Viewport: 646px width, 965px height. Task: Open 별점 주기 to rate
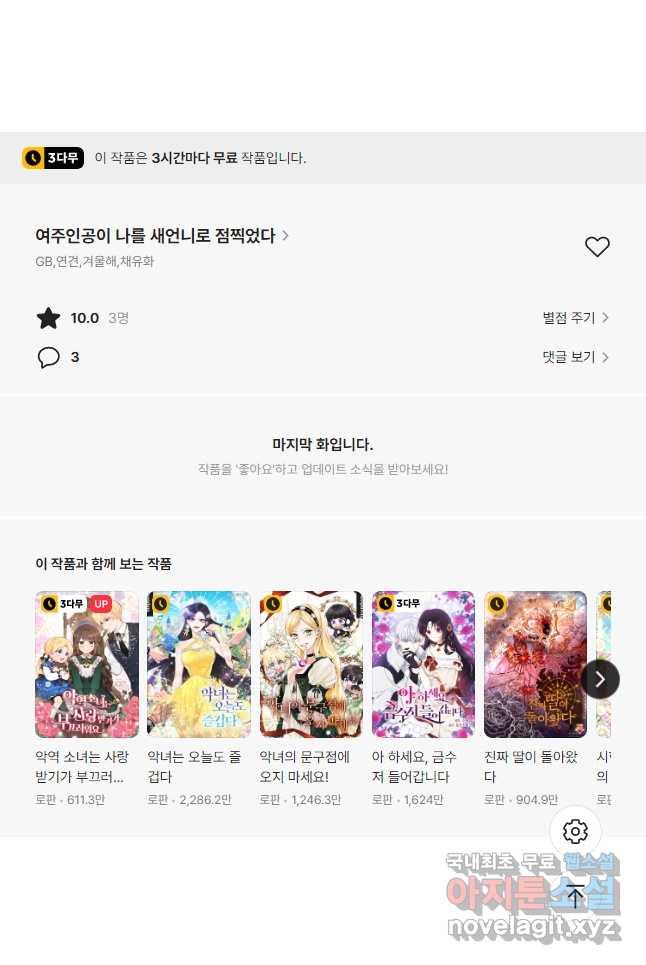[x=575, y=318]
